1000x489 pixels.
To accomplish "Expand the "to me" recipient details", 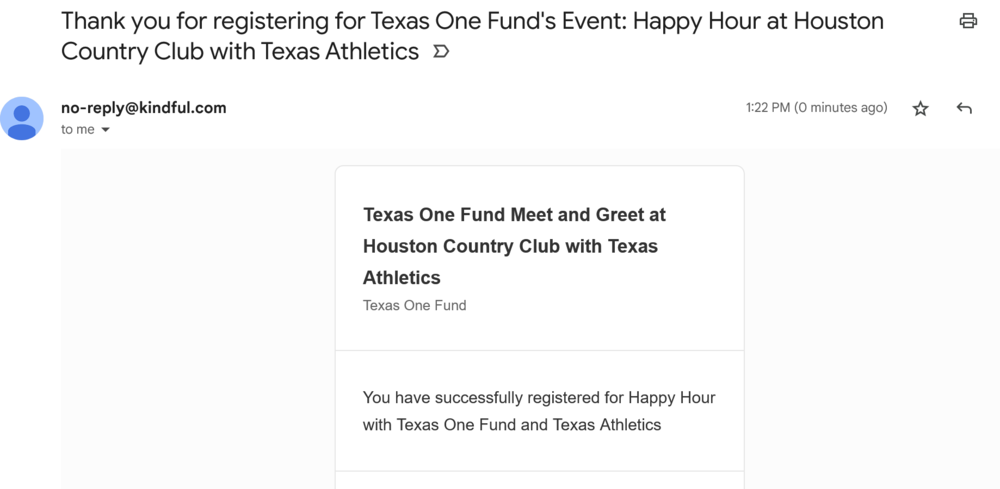I will pos(105,130).
